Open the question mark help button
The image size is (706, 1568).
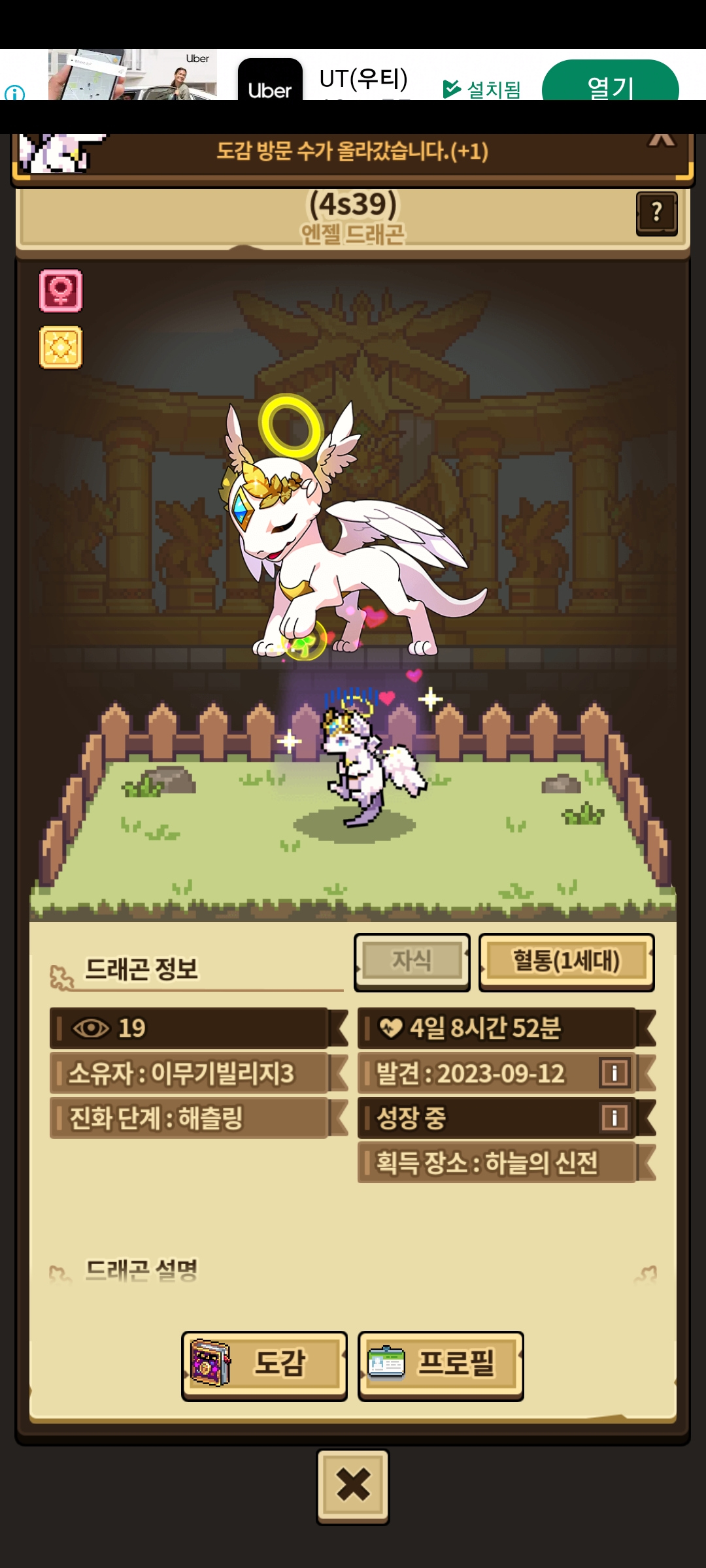click(x=656, y=213)
